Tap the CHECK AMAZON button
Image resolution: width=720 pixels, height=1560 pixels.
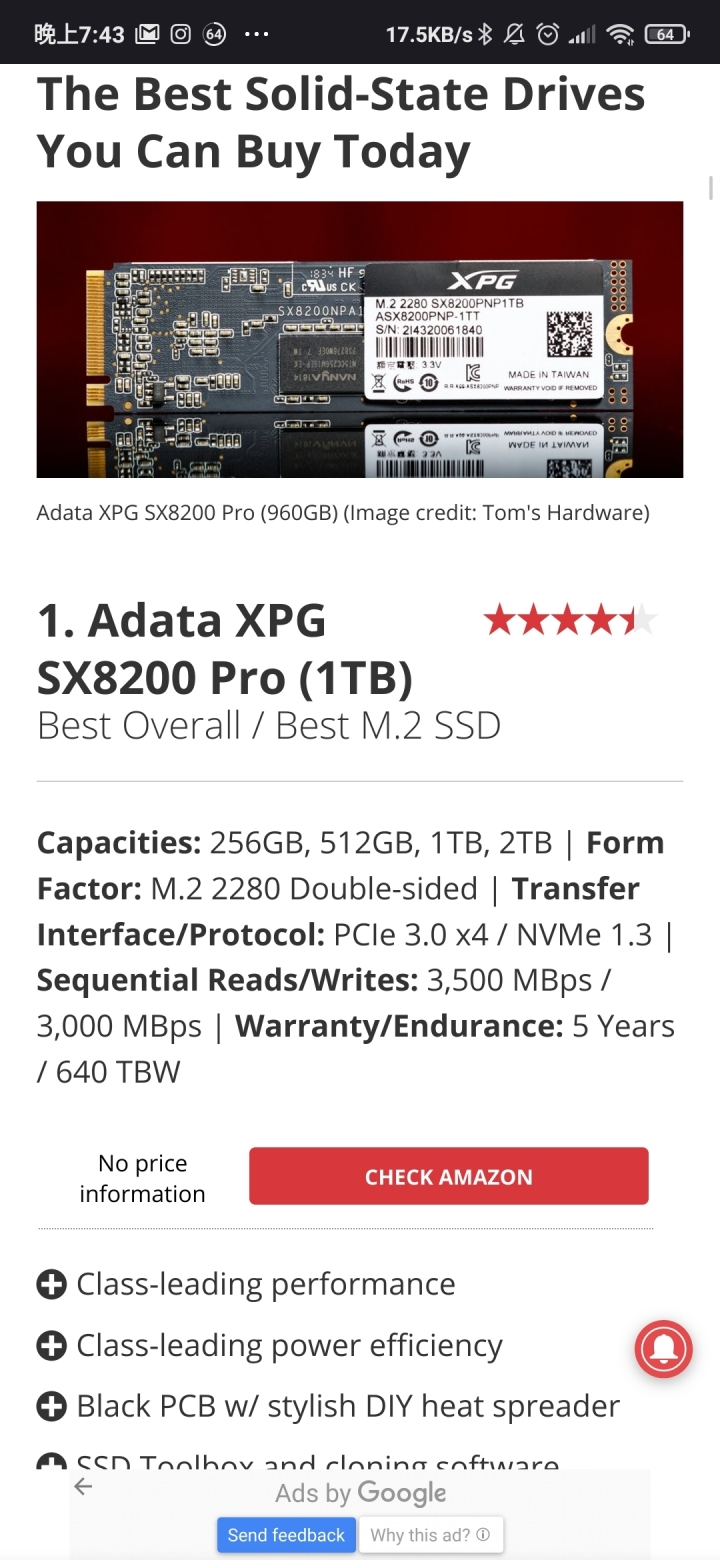pyautogui.click(x=448, y=1176)
